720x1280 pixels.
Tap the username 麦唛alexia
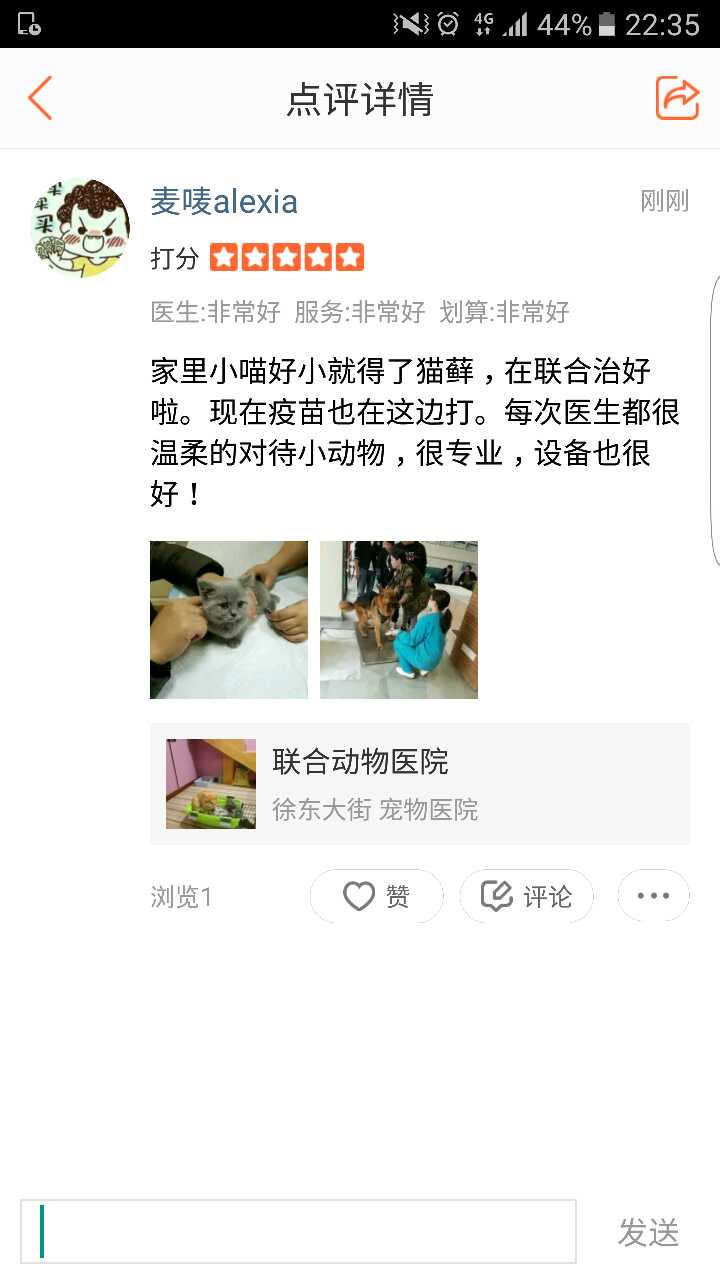coord(224,202)
